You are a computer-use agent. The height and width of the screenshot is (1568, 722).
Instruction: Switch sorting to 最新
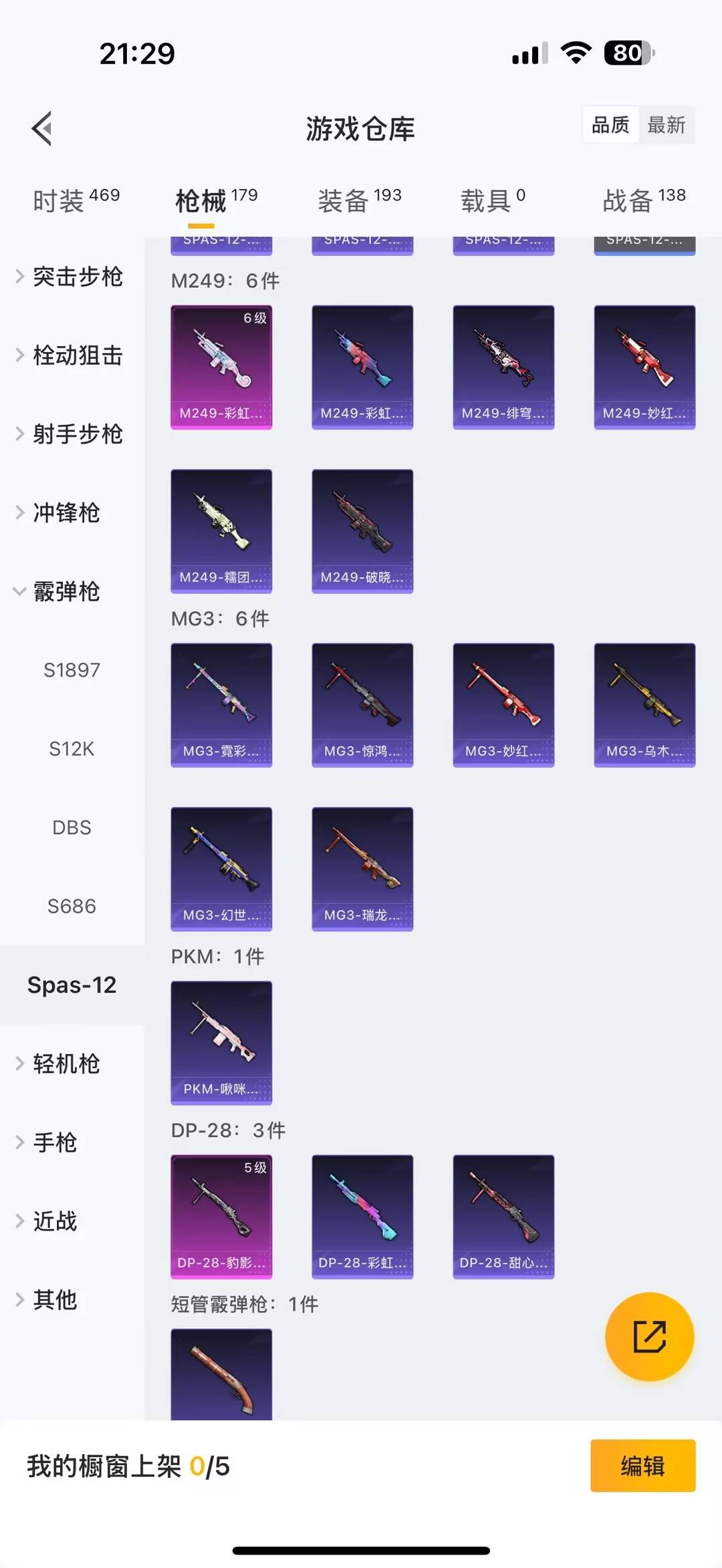(668, 125)
